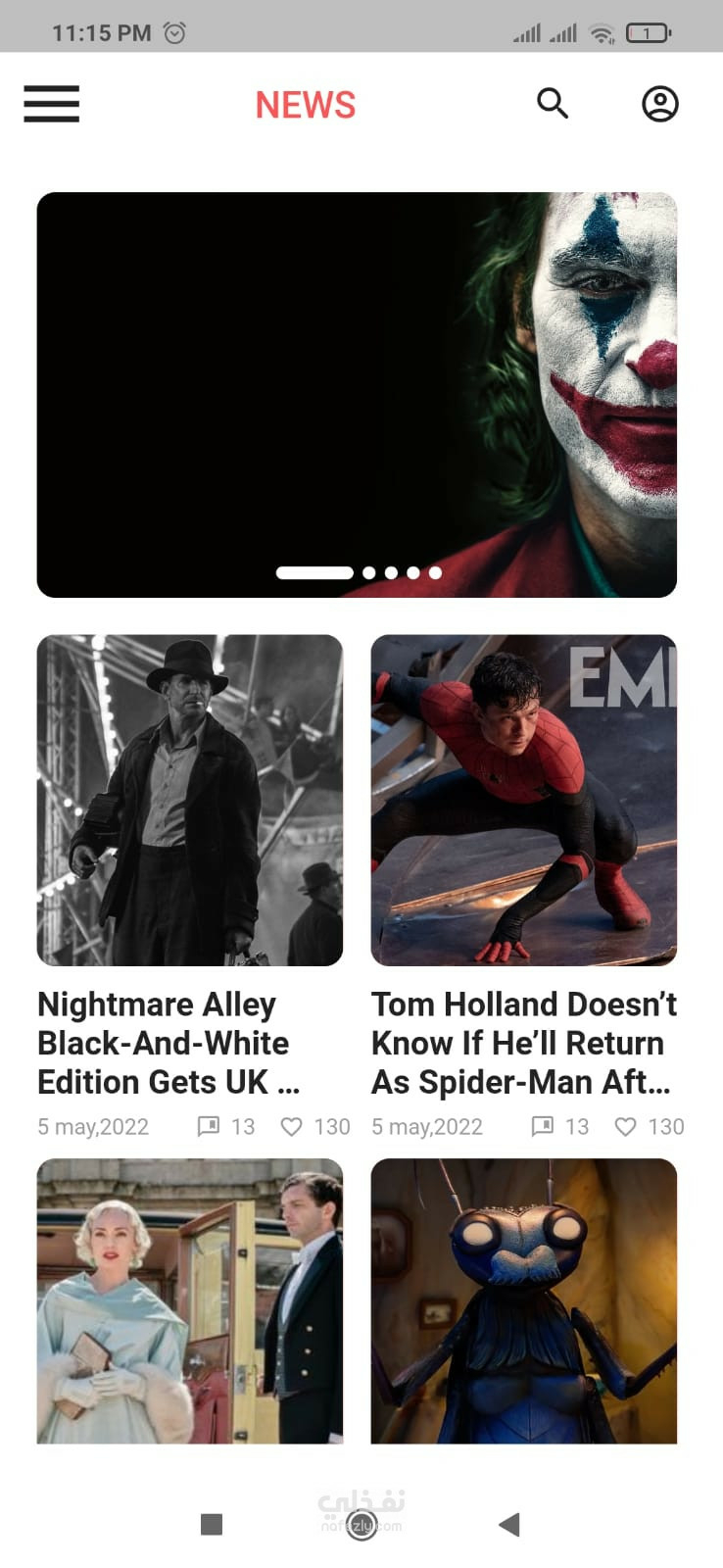This screenshot has width=723, height=1568.
Task: Open the hamburger drawer menu
Action: coord(51,104)
